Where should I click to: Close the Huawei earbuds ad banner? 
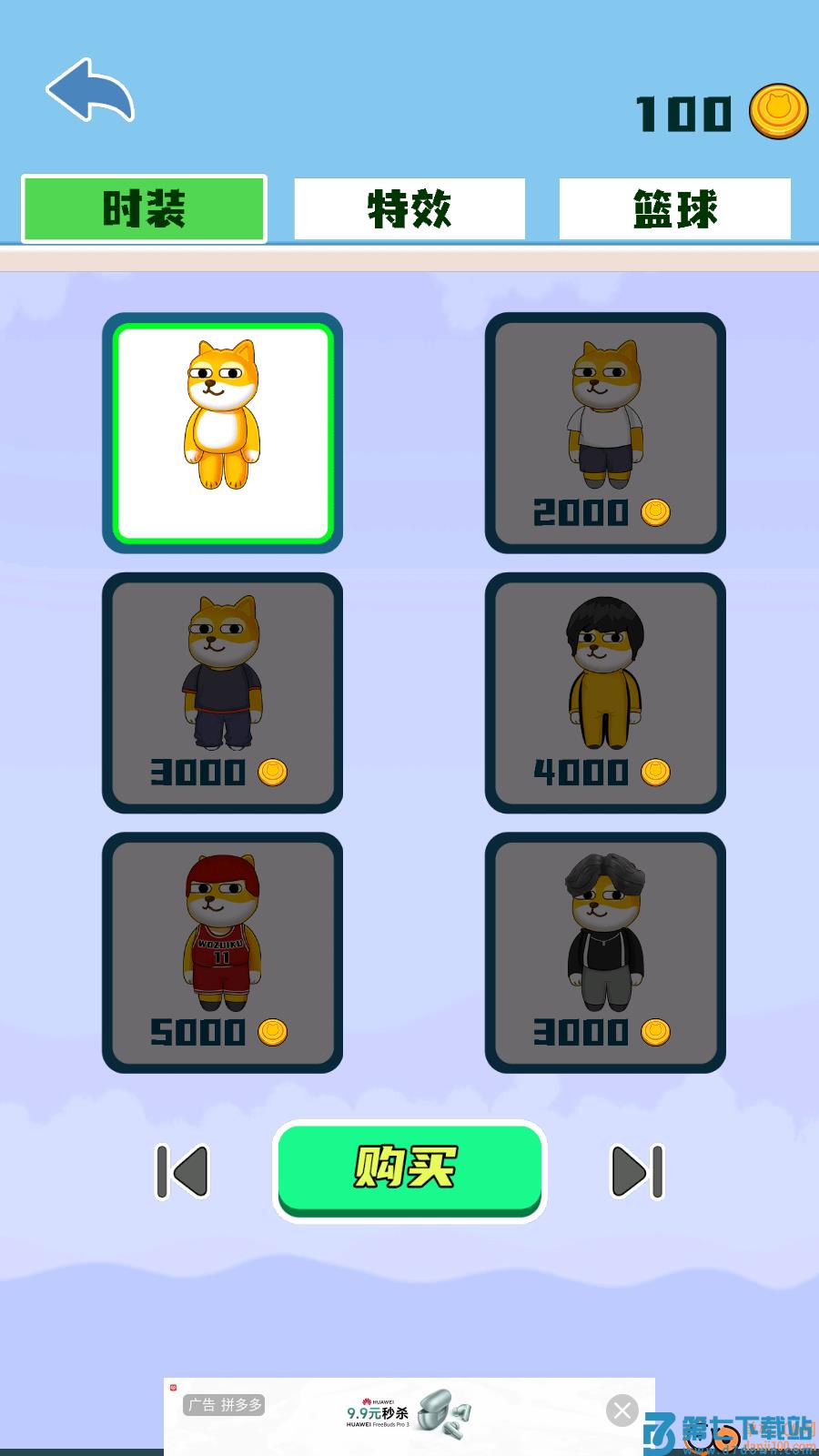622,1410
